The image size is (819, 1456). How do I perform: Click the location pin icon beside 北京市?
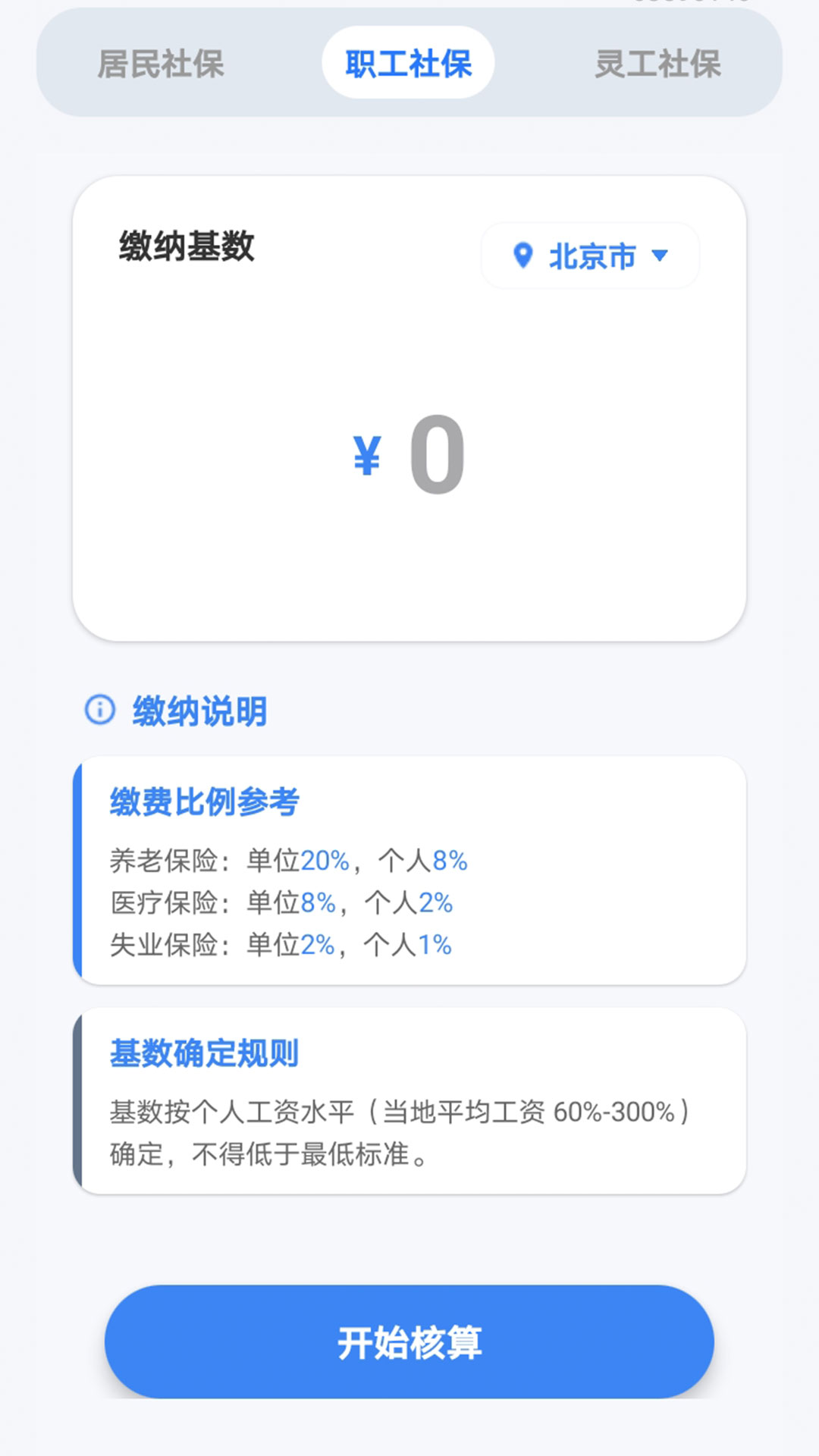coord(522,256)
